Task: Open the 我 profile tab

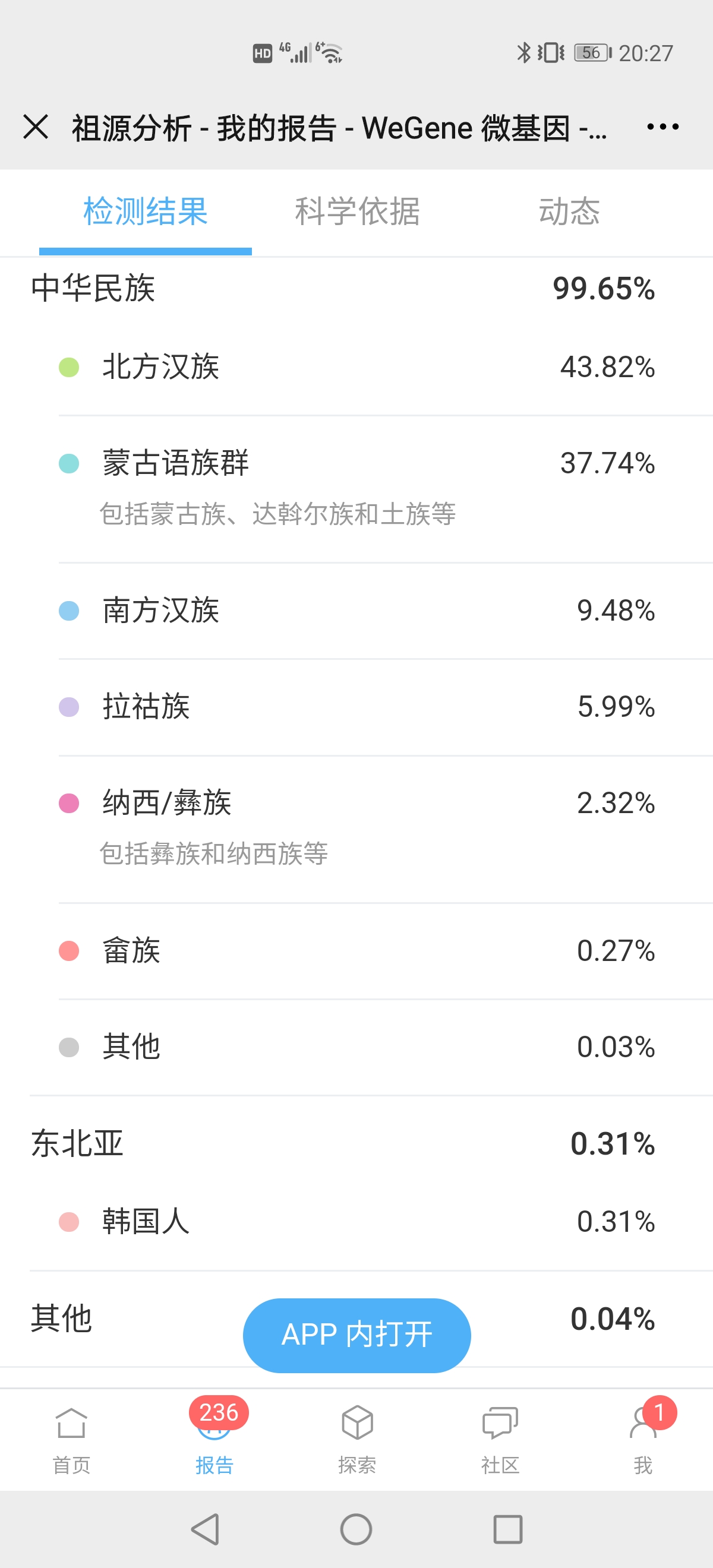Action: click(x=643, y=1440)
